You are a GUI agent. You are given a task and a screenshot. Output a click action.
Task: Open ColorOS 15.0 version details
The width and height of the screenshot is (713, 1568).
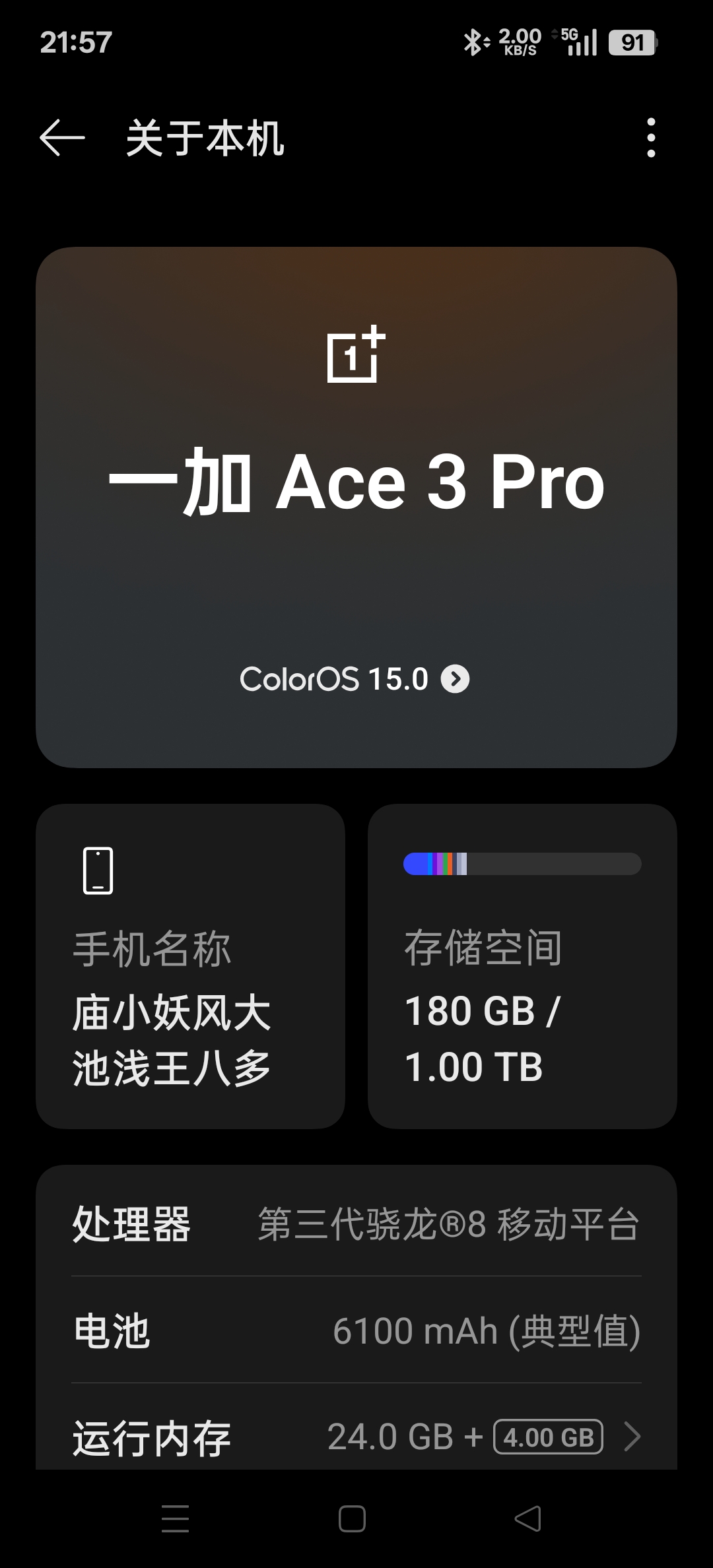point(355,679)
